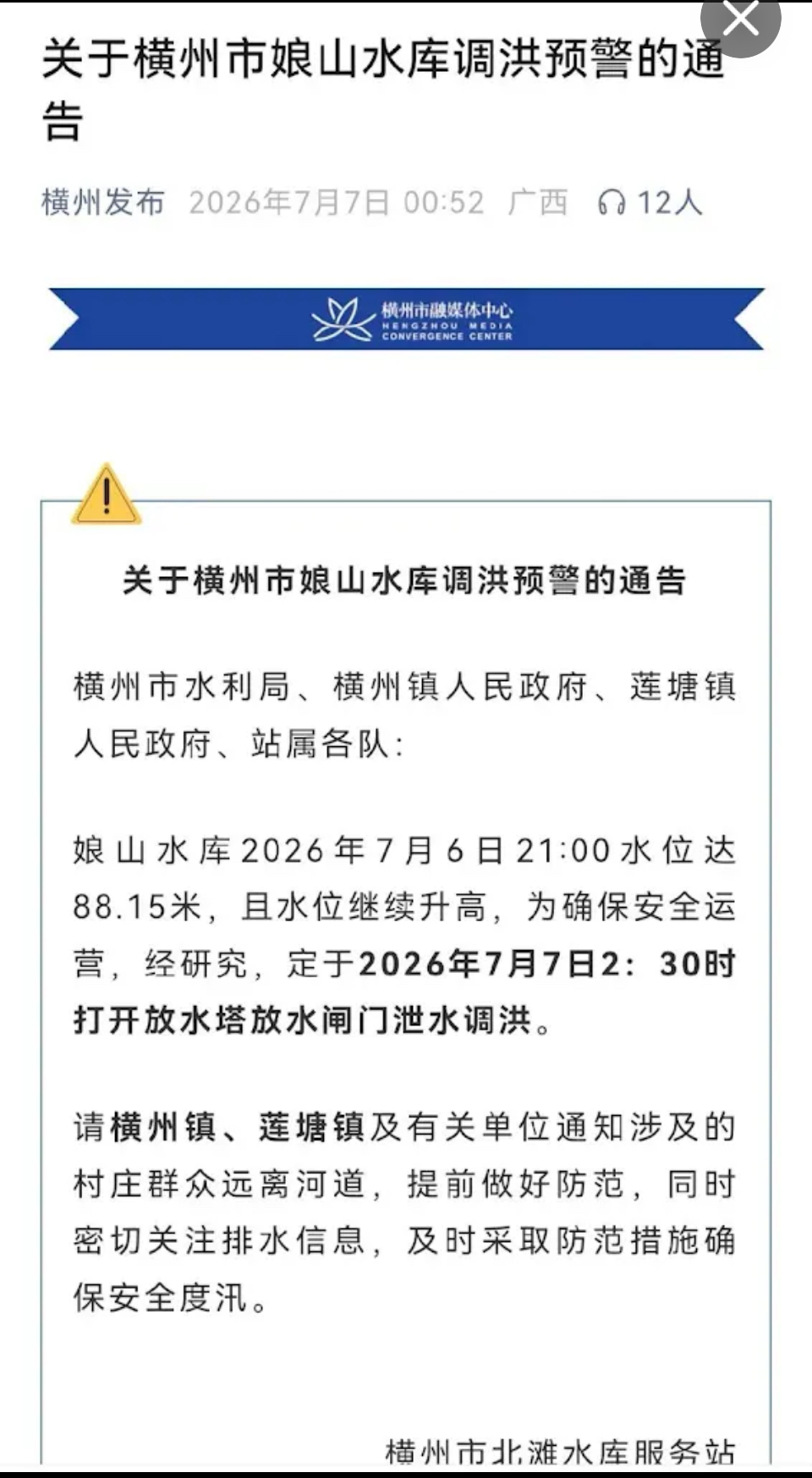Open the 横州发布 account page
The height and width of the screenshot is (1478, 812).
tap(102, 202)
